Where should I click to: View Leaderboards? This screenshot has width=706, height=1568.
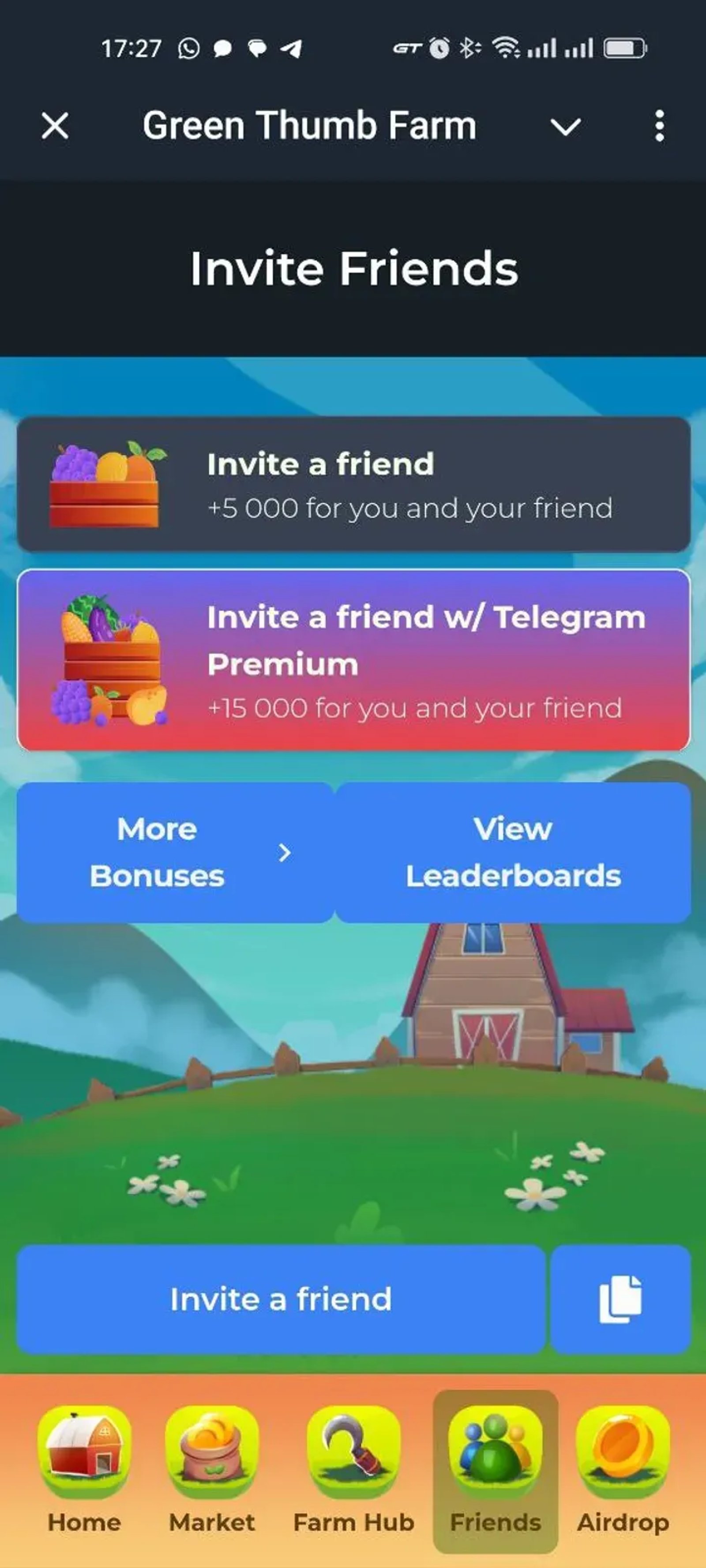tap(513, 852)
